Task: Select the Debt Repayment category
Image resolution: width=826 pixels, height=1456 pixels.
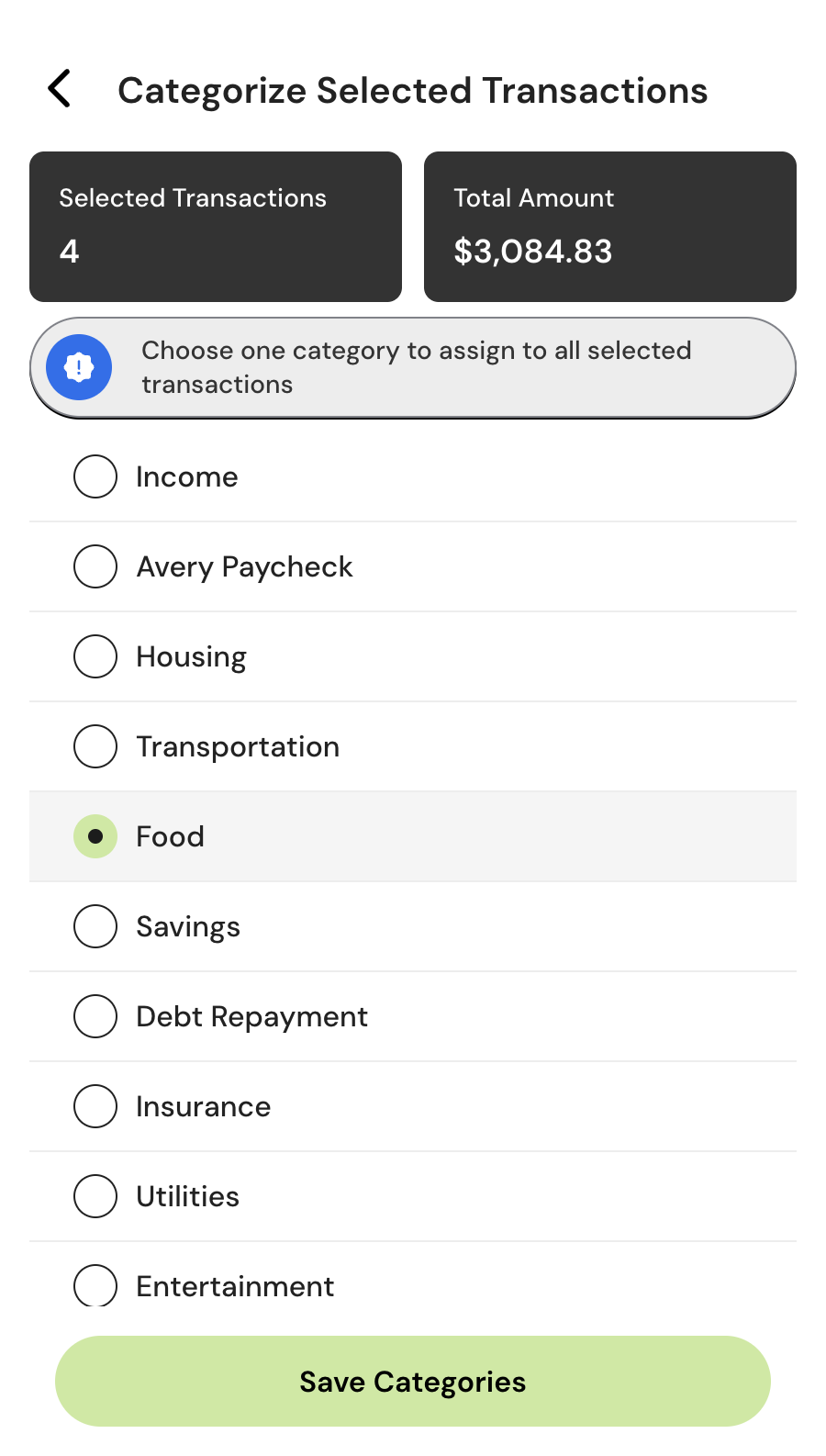Action: (x=95, y=1016)
